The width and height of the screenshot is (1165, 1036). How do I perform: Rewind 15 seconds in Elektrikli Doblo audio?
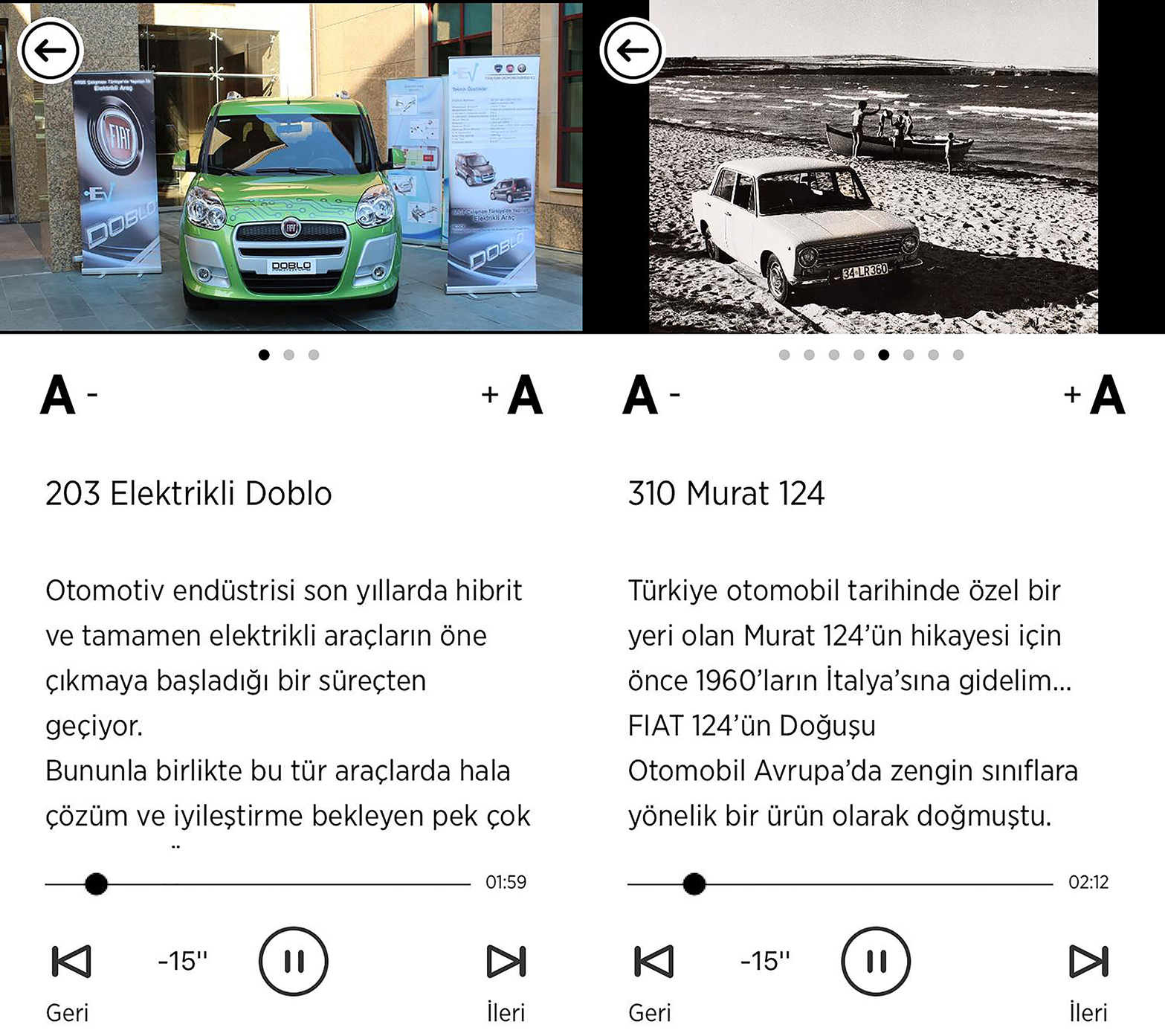point(183,961)
